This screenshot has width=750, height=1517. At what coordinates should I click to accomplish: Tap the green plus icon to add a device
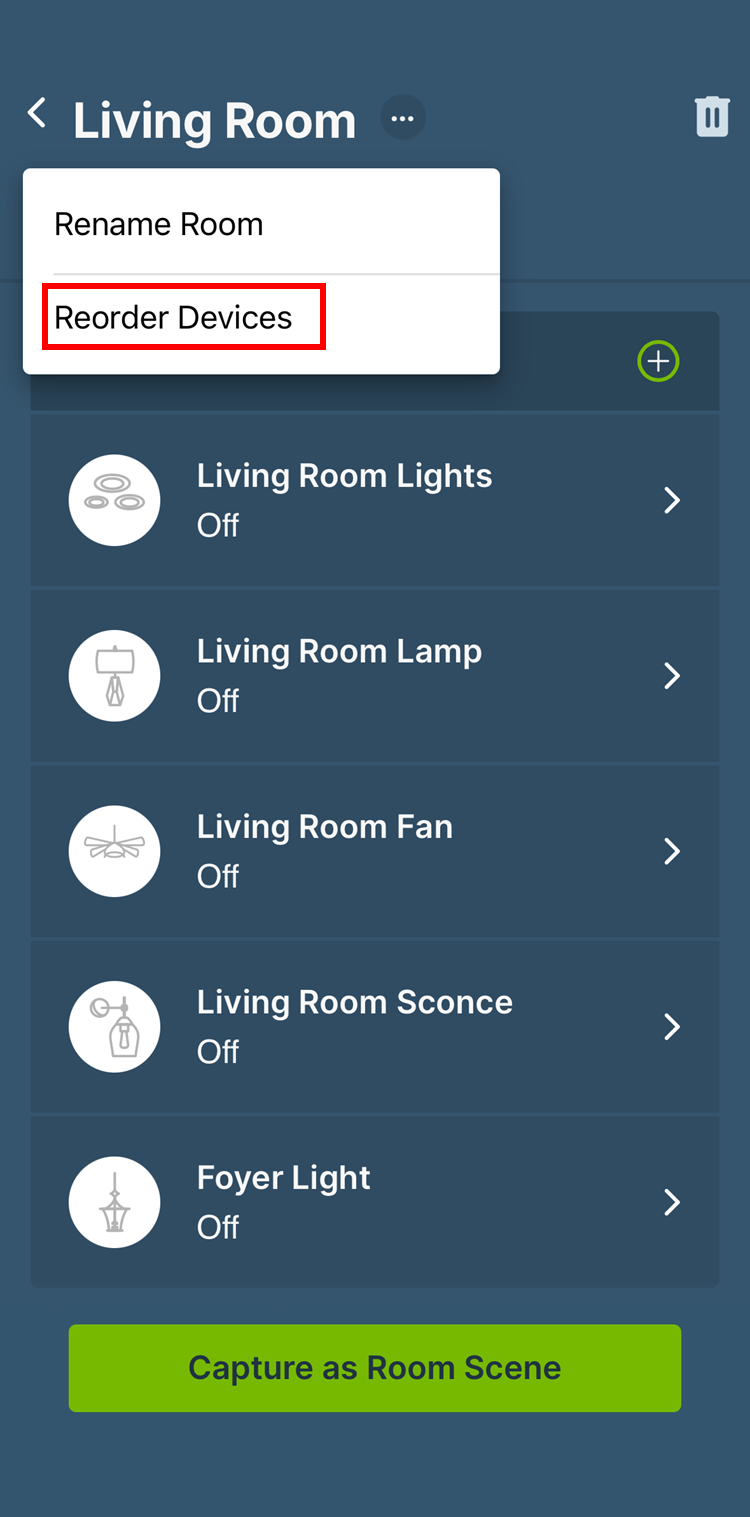(658, 361)
